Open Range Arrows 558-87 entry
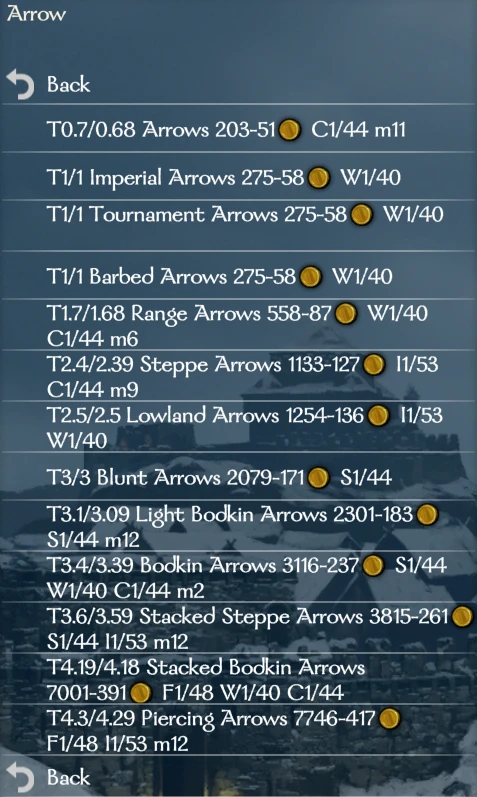The height and width of the screenshot is (797, 477). pos(238,325)
